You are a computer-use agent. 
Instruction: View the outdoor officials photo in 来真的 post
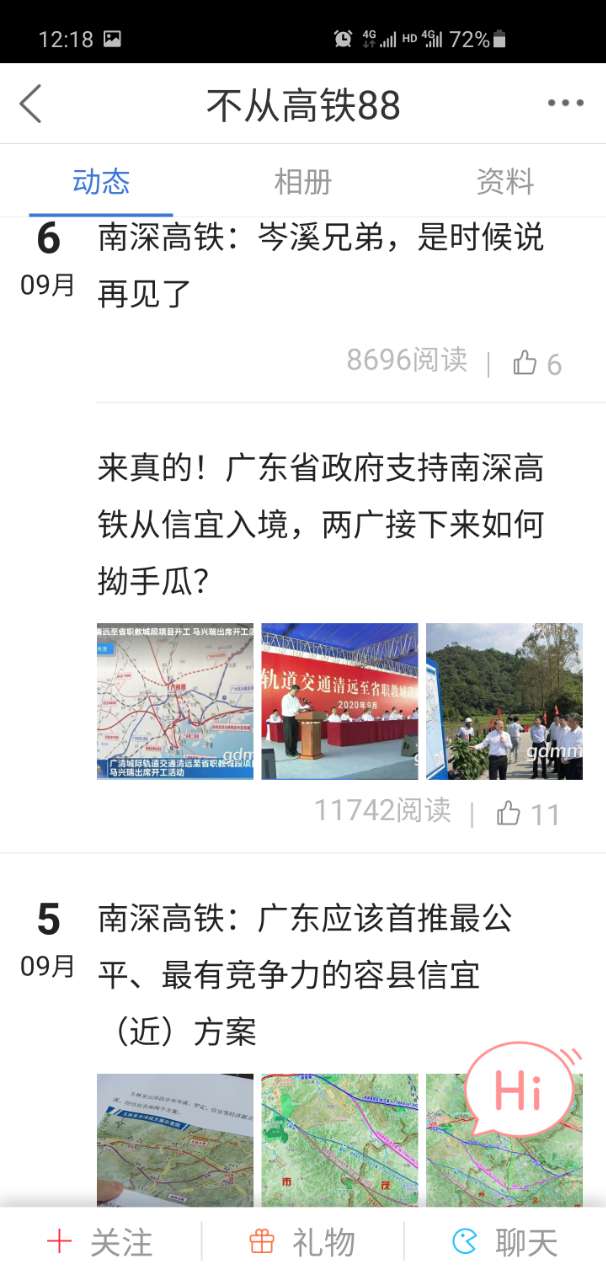pos(504,701)
